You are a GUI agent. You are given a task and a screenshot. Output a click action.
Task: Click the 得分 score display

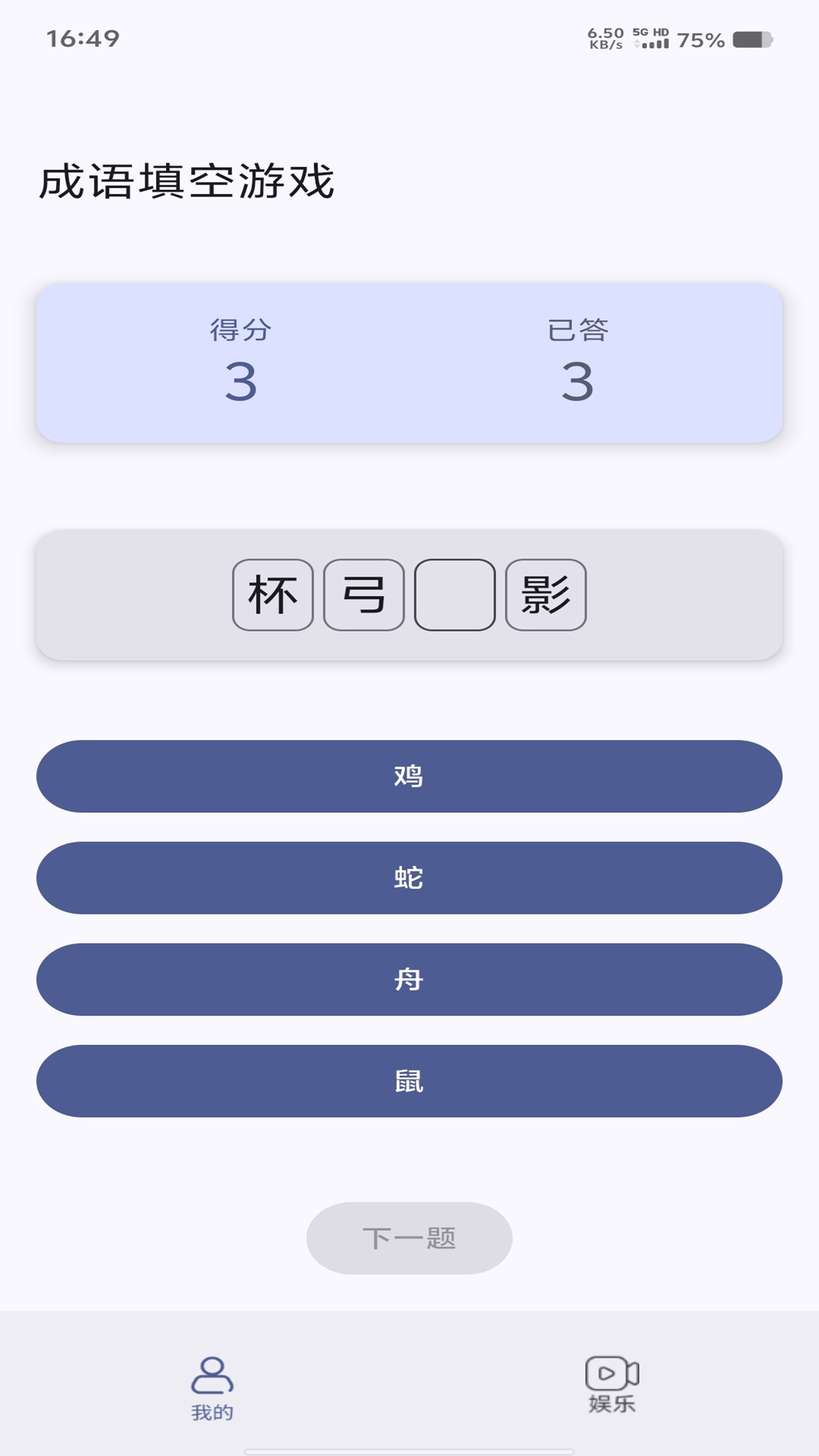tap(240, 356)
